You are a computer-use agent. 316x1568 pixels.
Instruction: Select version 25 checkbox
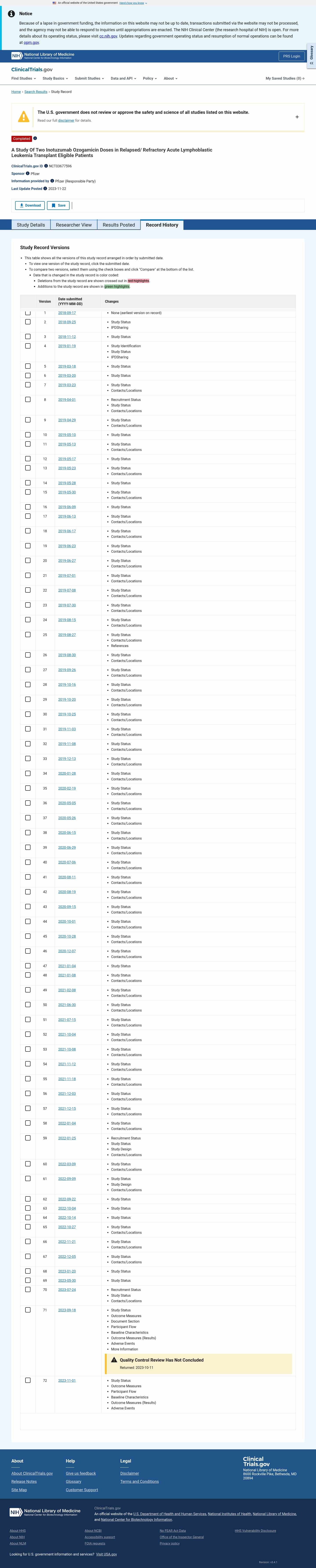click(x=27, y=634)
